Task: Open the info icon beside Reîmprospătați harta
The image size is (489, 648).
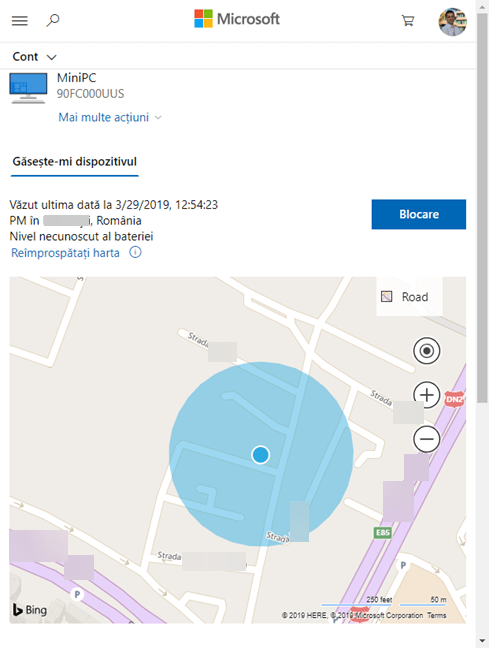Action: tap(135, 252)
